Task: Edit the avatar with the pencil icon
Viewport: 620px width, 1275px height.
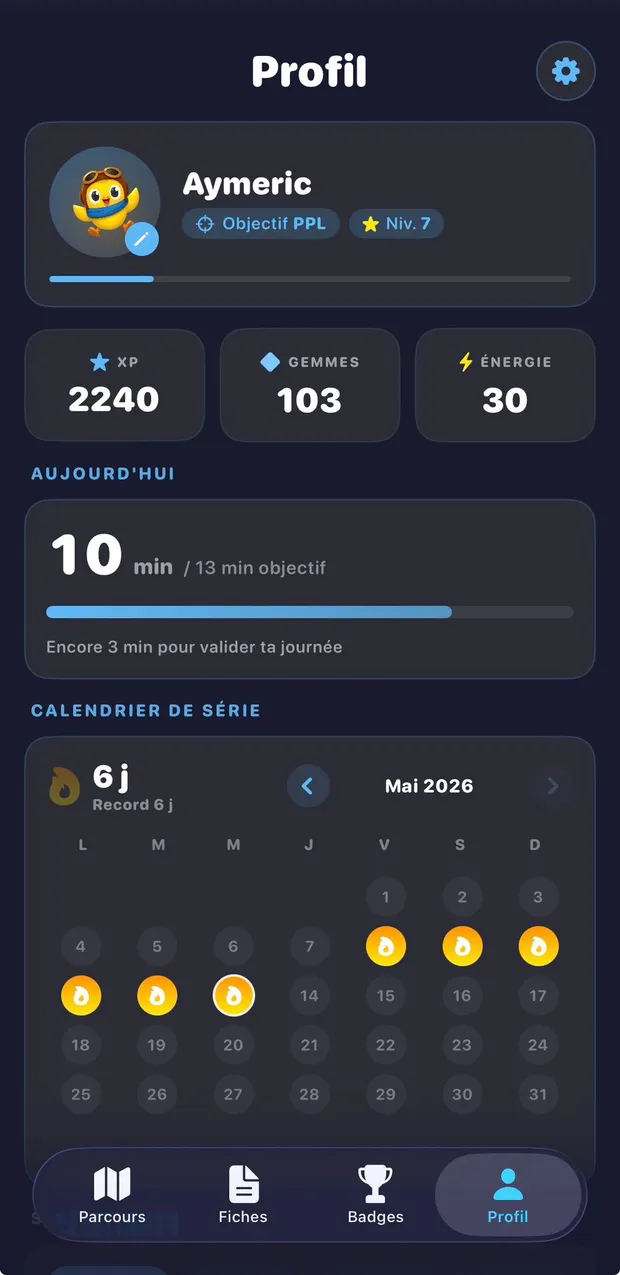Action: click(x=142, y=239)
